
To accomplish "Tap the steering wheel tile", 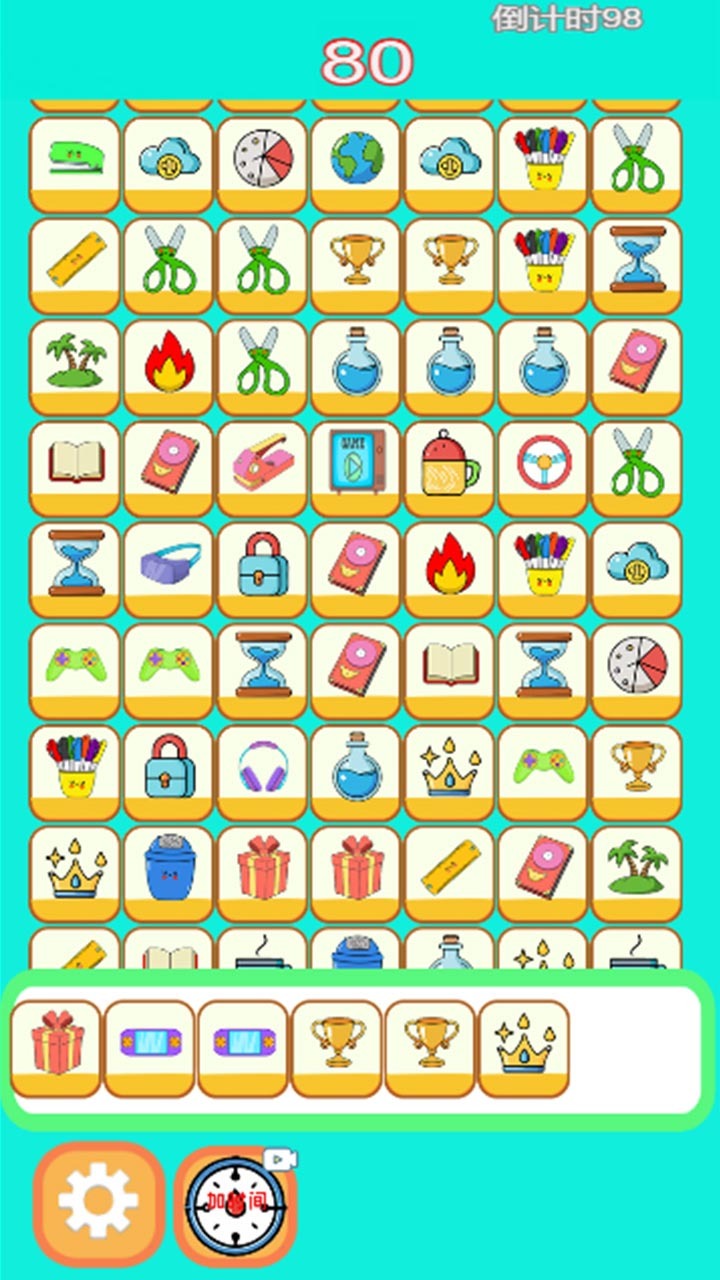I will [x=543, y=463].
